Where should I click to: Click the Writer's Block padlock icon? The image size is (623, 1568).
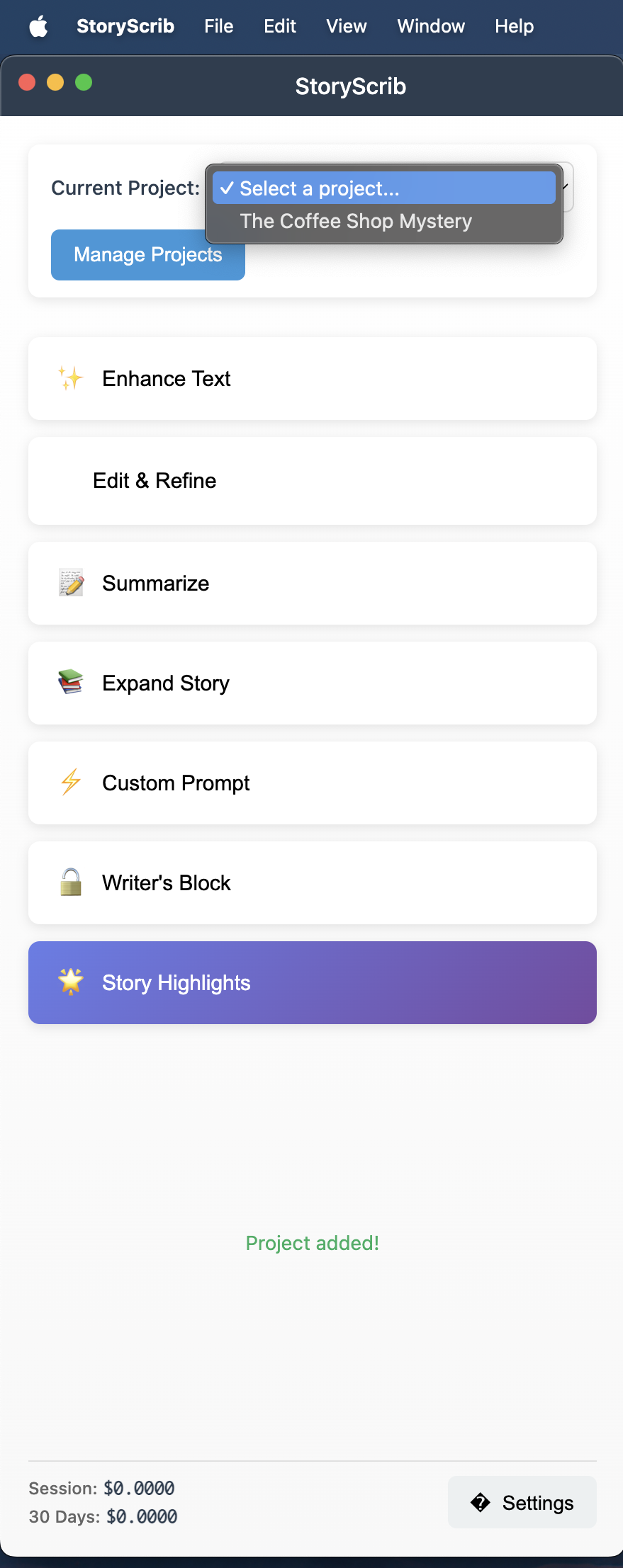point(70,882)
